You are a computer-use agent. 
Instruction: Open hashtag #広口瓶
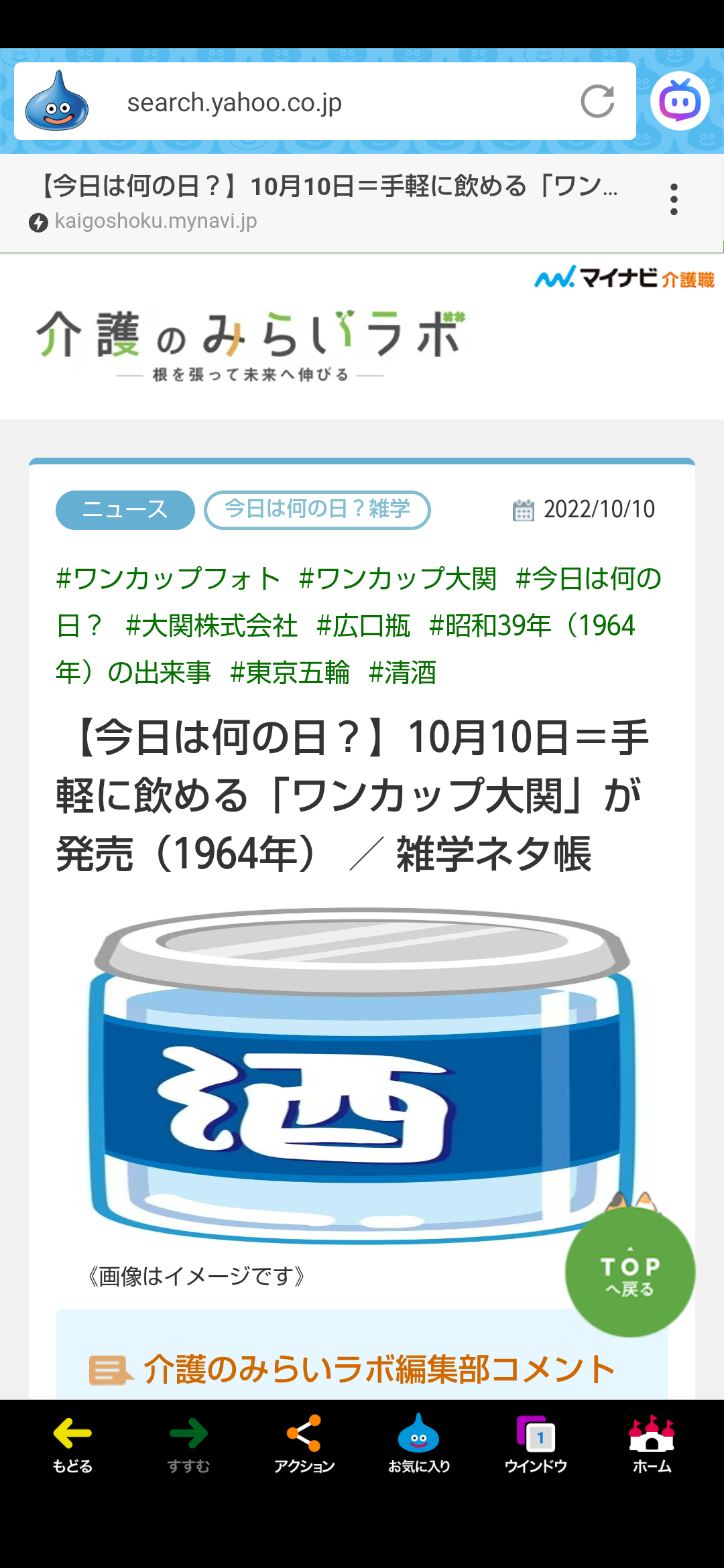[363, 626]
